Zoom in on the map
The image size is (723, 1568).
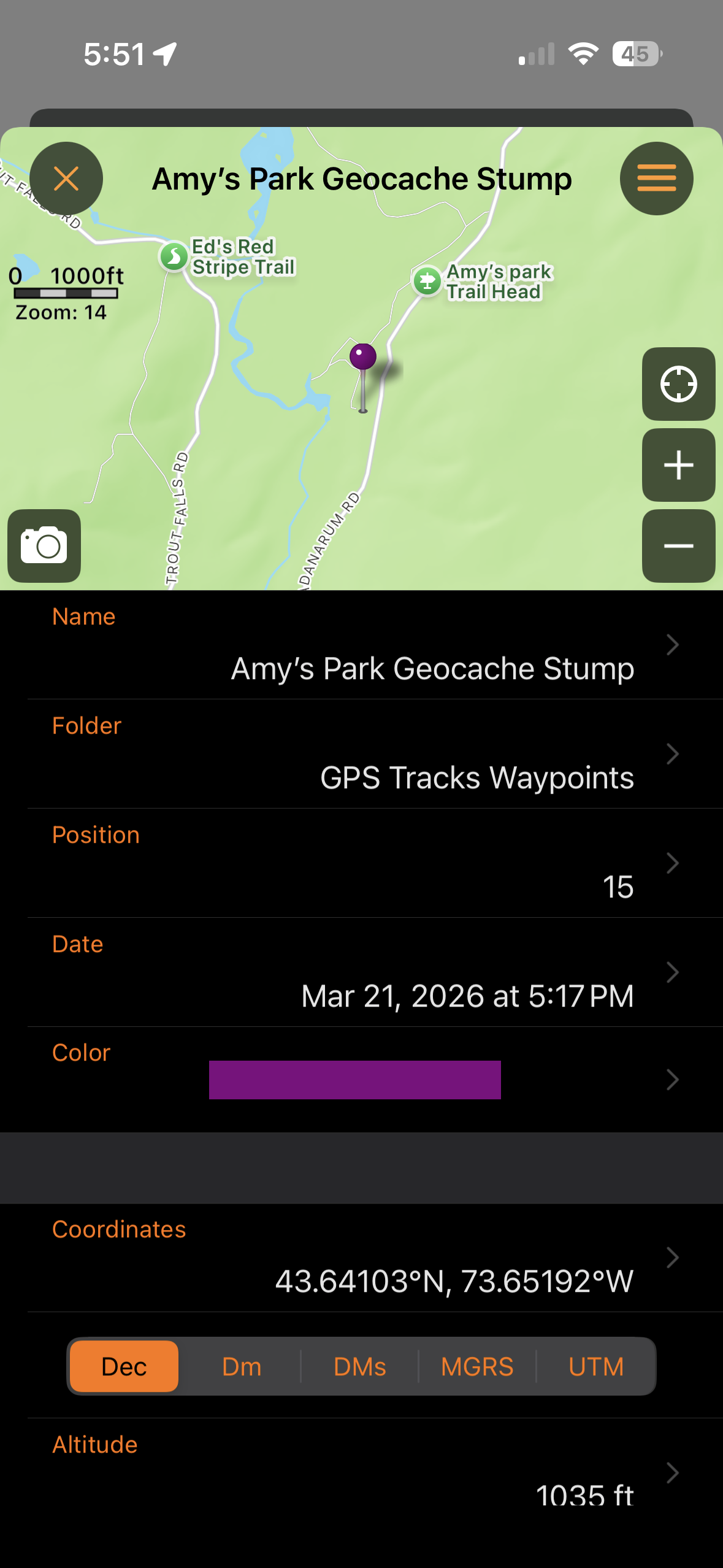678,465
